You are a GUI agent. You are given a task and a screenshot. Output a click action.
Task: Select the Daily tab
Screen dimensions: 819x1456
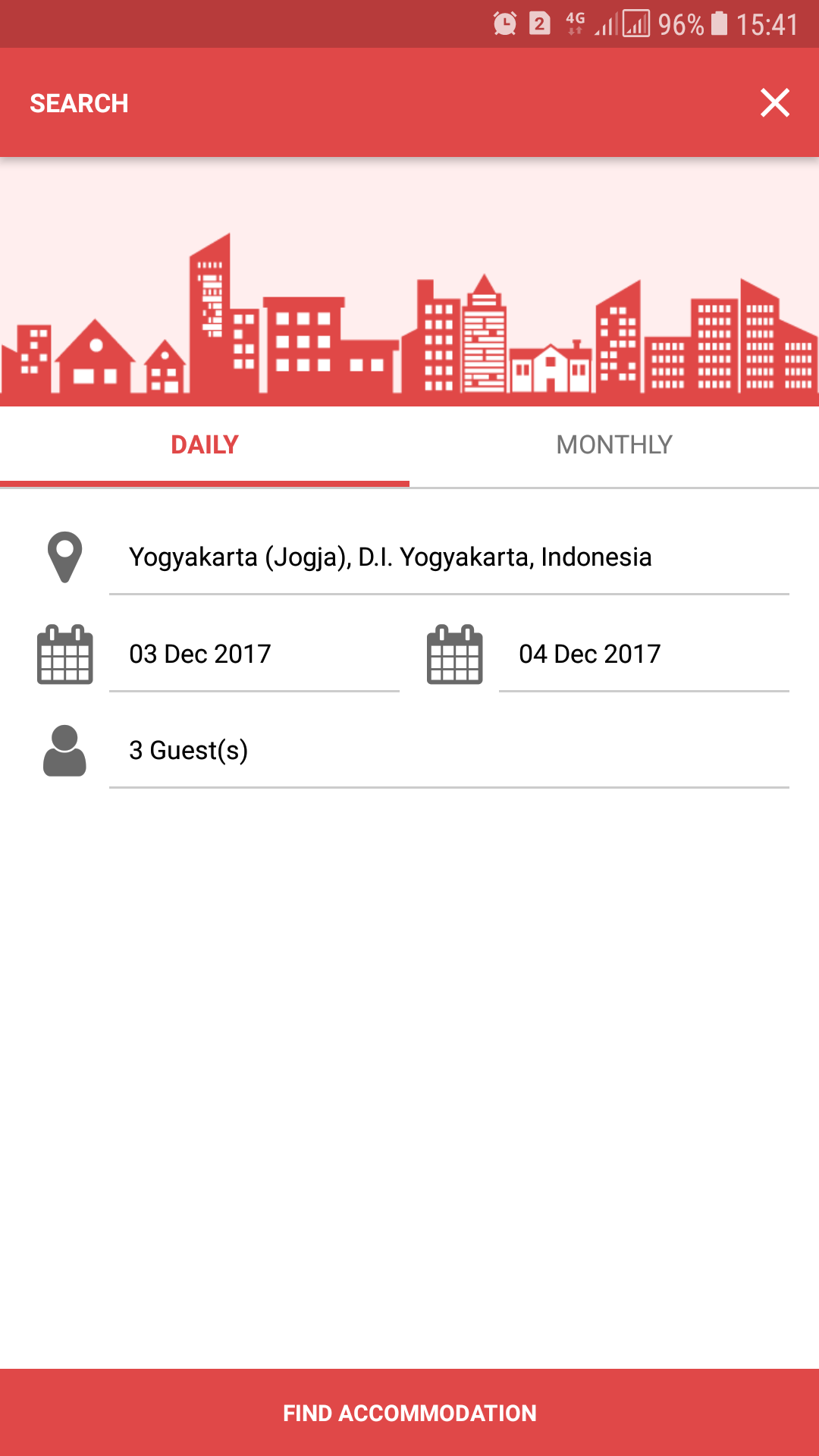click(x=205, y=445)
